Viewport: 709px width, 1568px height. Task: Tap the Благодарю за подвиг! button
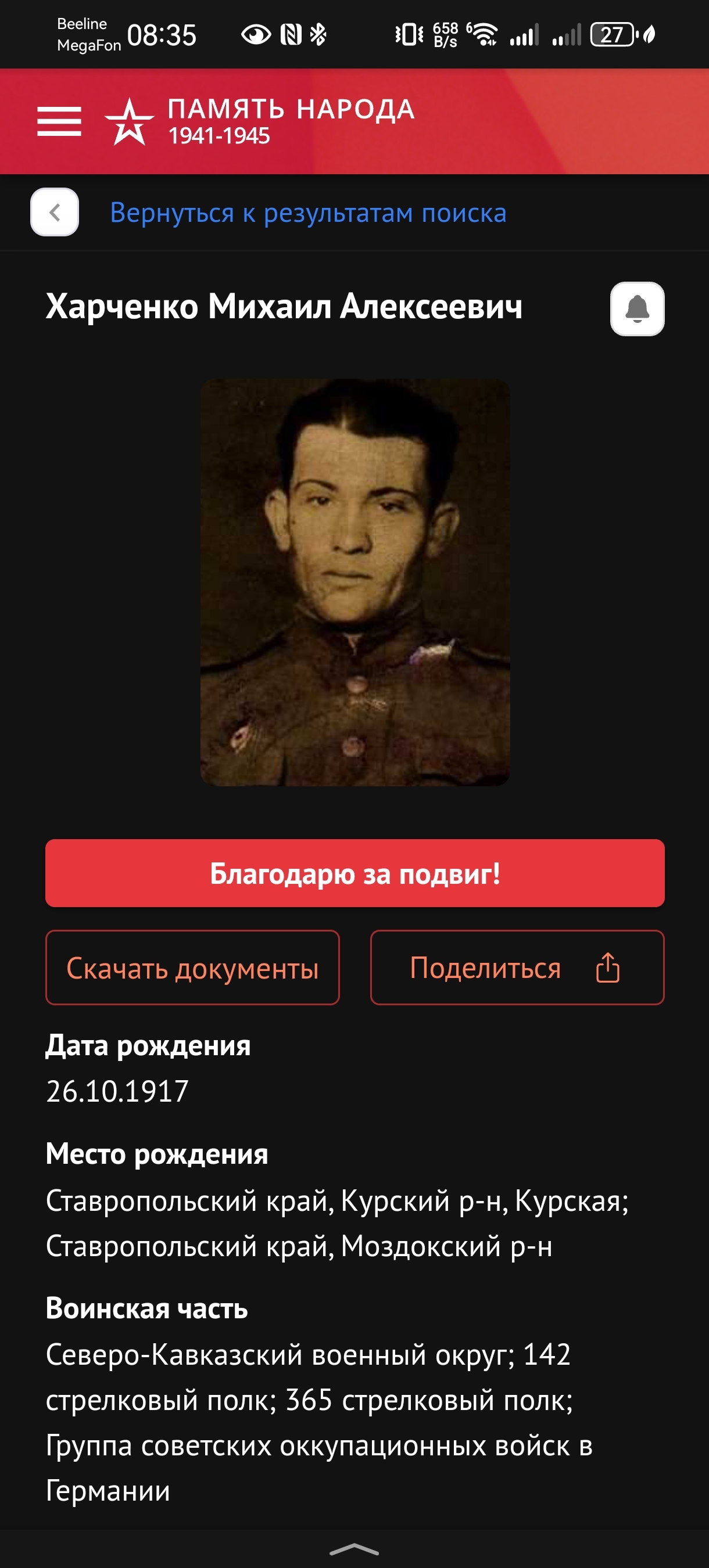[354, 873]
